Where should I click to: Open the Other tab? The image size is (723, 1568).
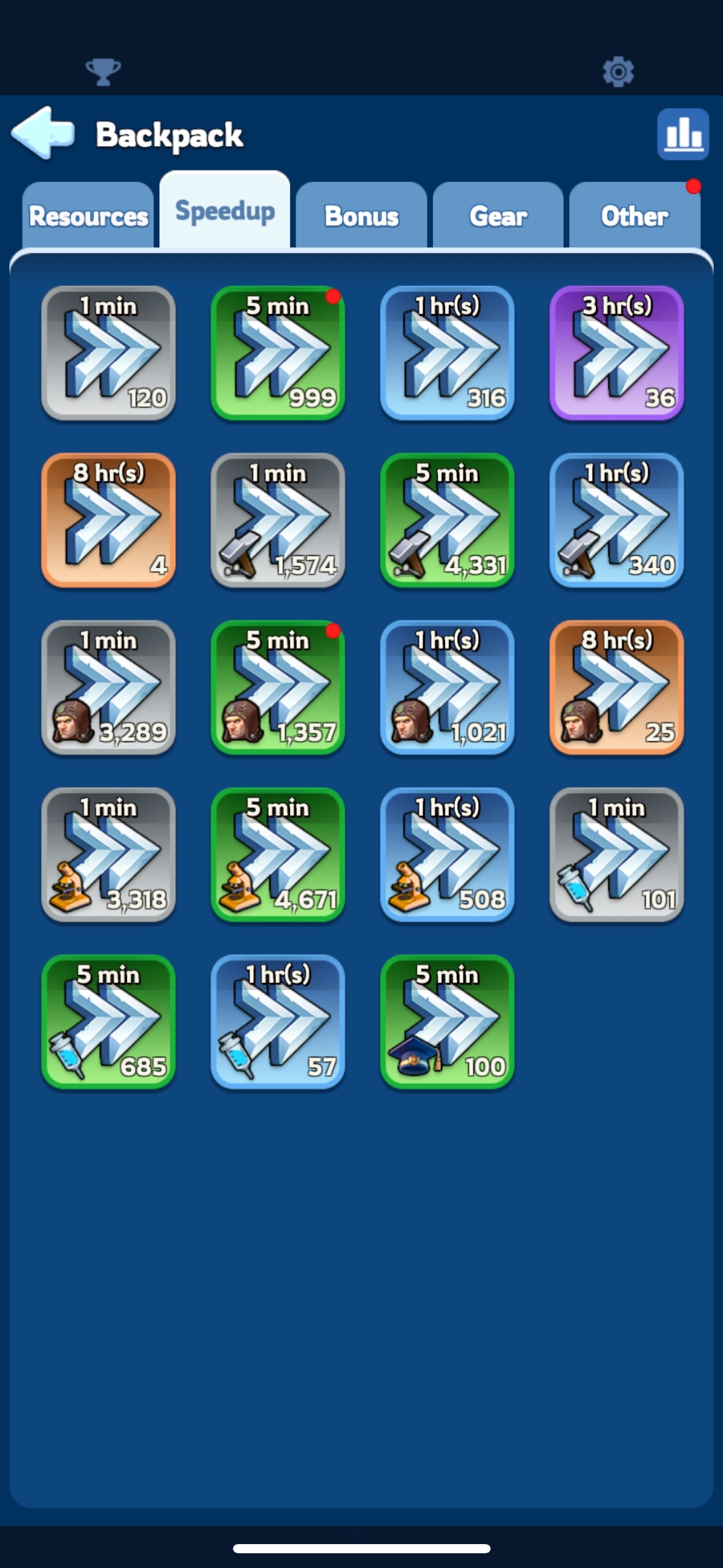coord(635,215)
